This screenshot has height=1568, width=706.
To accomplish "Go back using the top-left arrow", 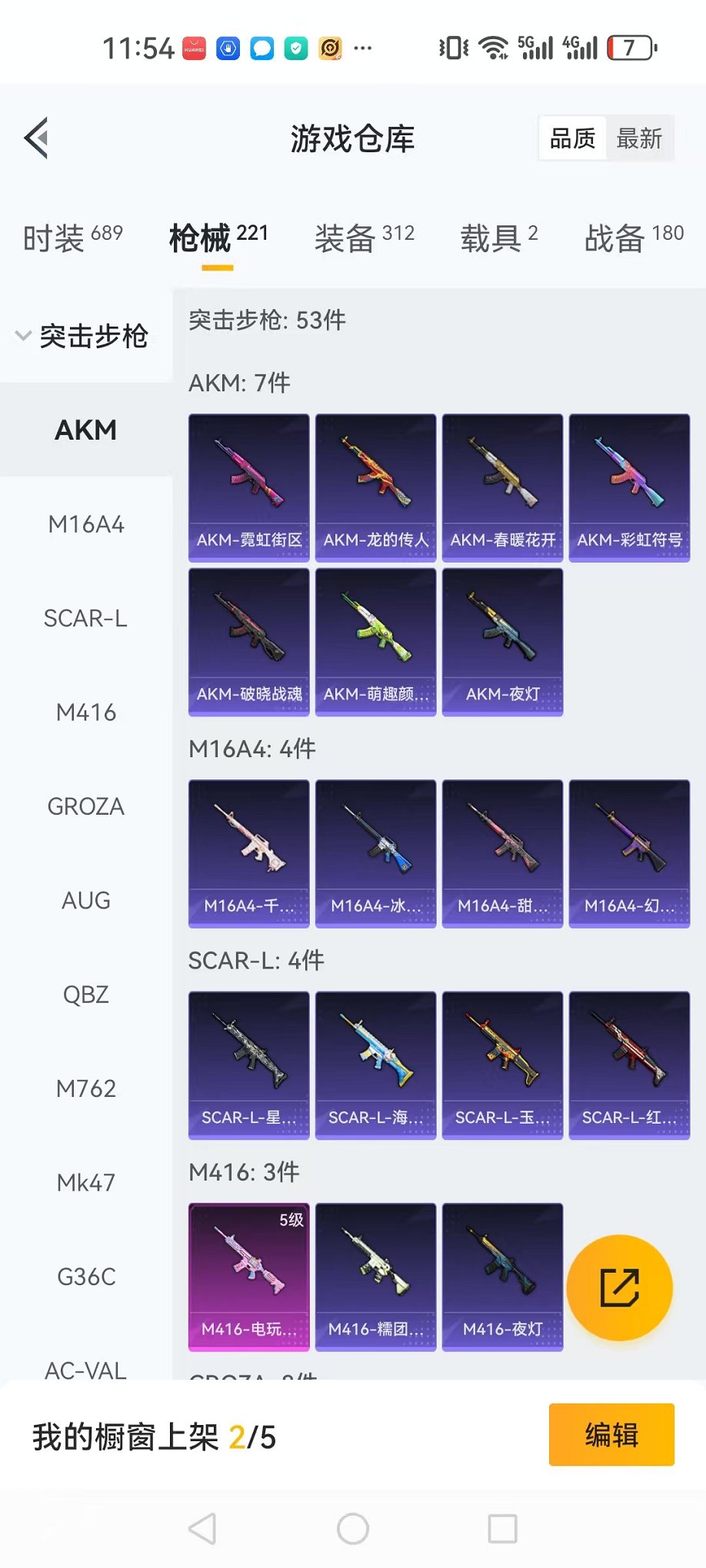I will (x=37, y=138).
